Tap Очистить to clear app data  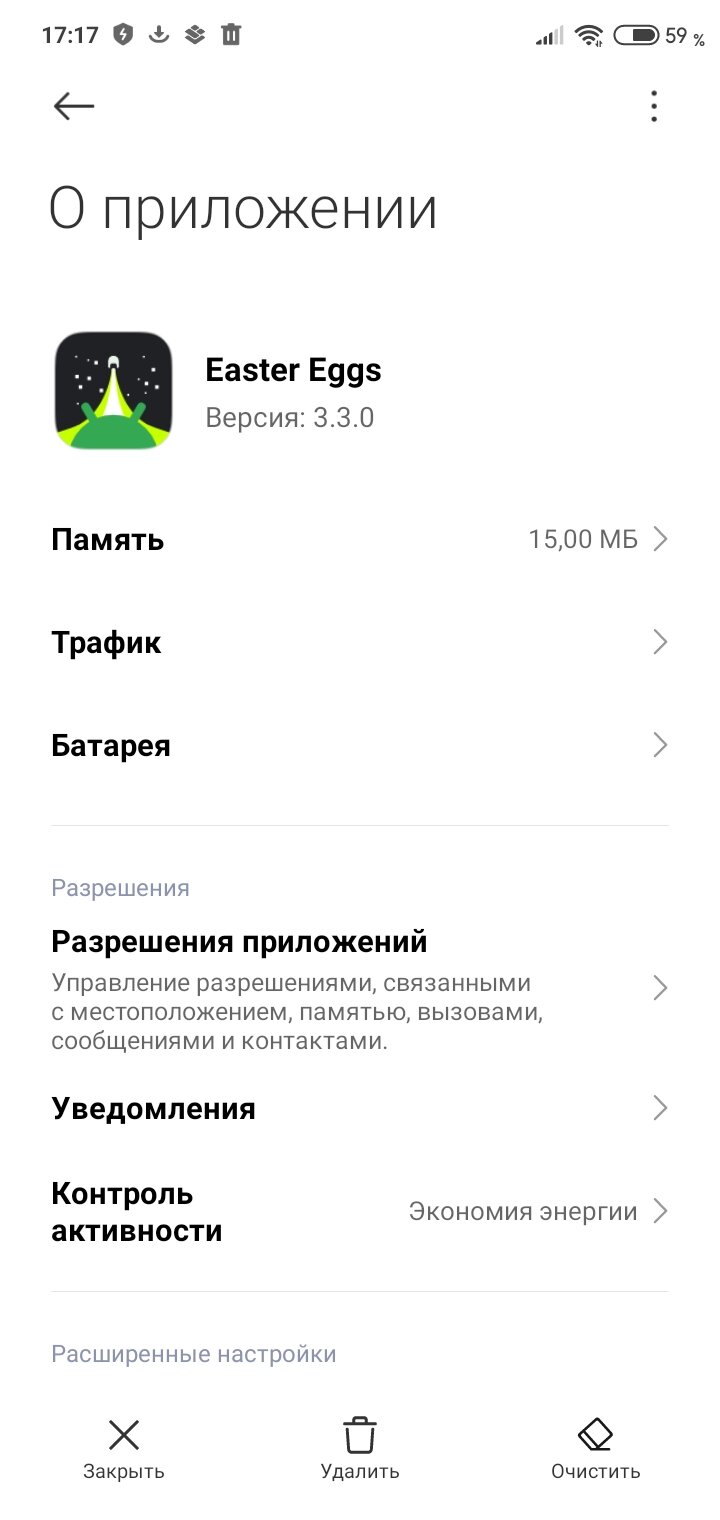[596, 1448]
